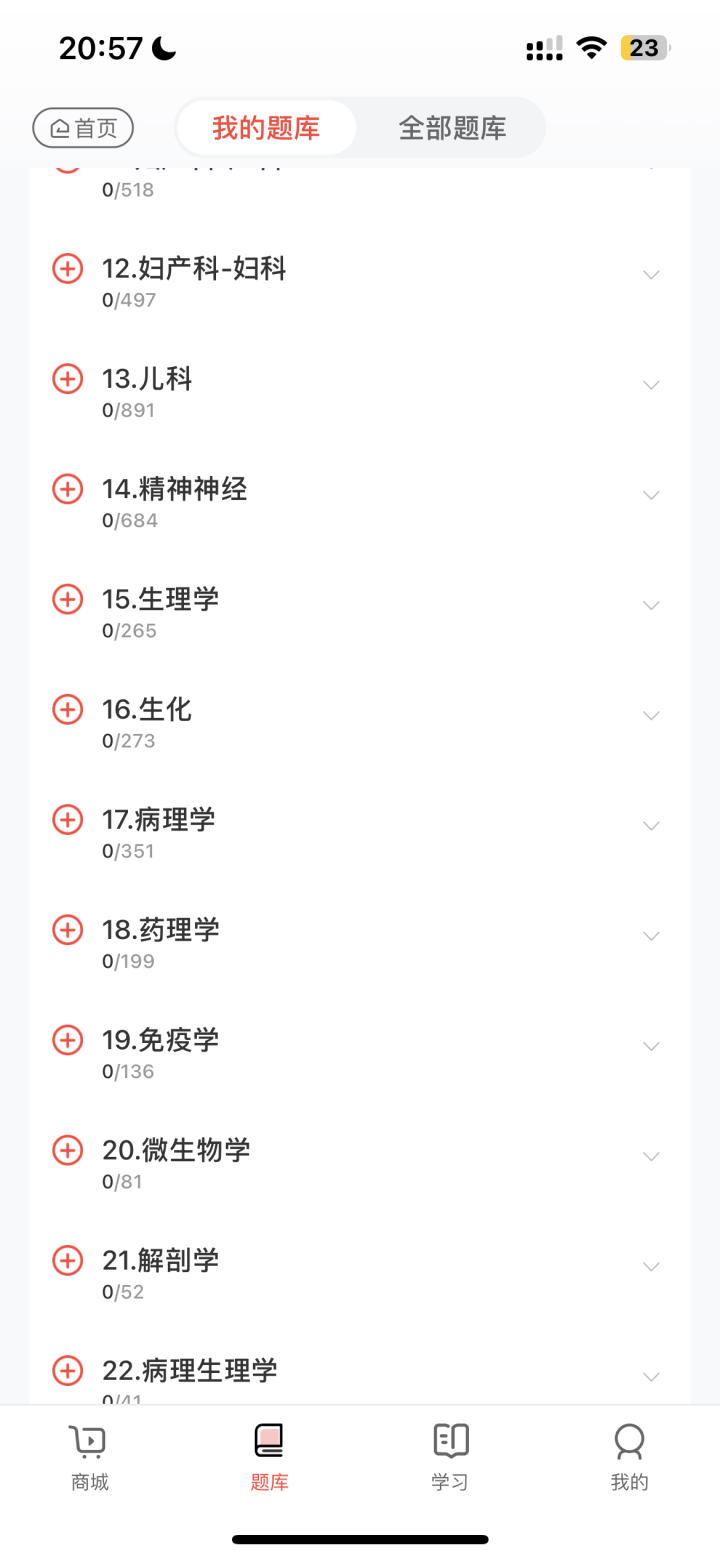Tap the plus icon next to 15.生理学
Image resolution: width=720 pixels, height=1559 pixels.
67,599
